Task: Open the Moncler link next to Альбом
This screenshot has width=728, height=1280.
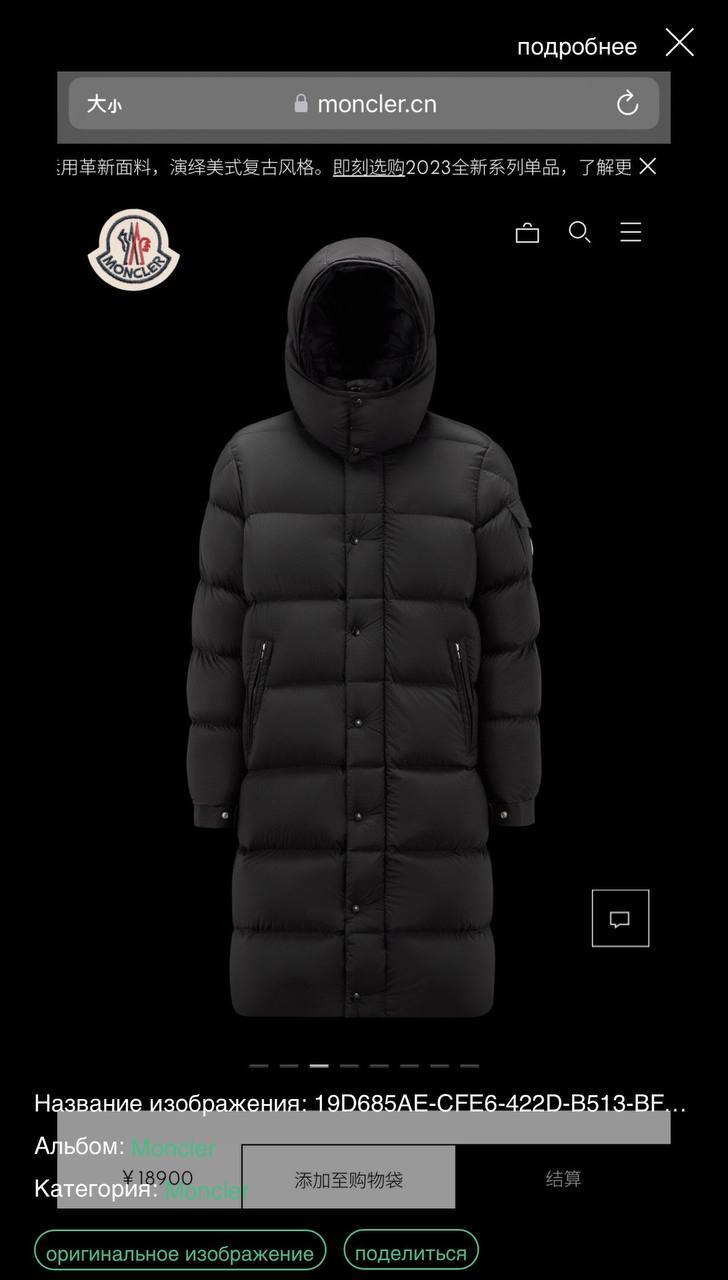Action: tap(173, 1147)
